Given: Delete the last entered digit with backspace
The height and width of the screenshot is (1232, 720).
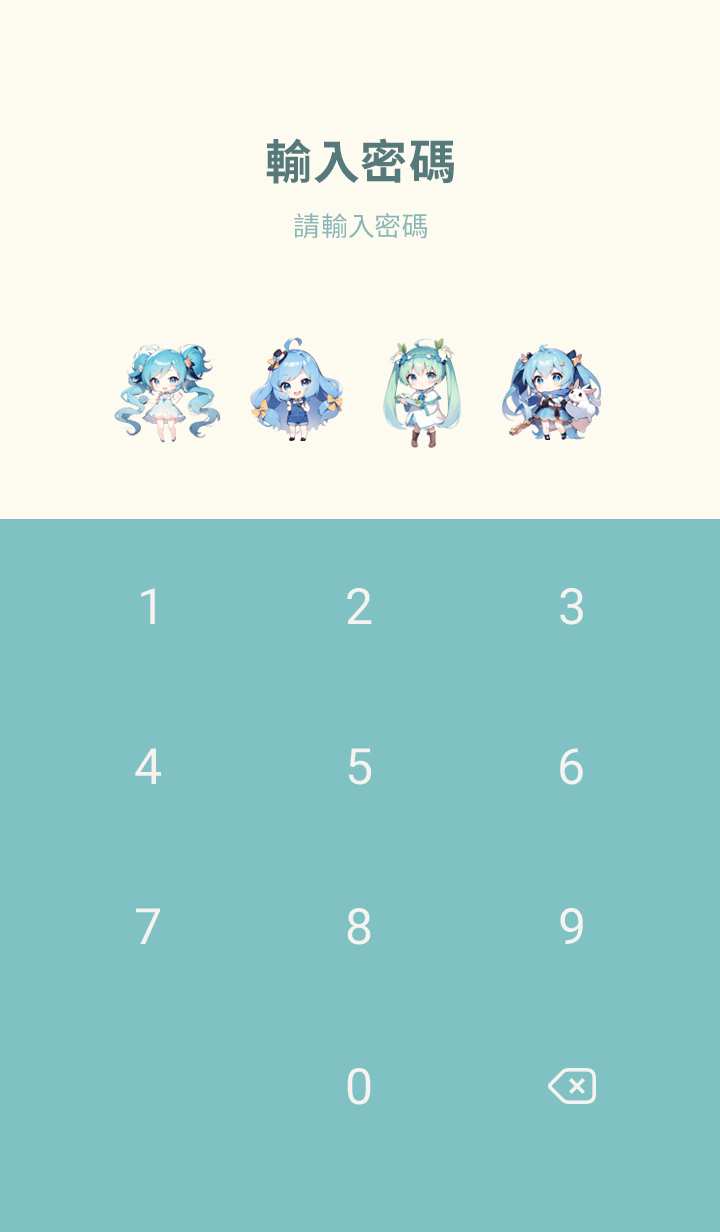Looking at the screenshot, I should (x=572, y=1086).
